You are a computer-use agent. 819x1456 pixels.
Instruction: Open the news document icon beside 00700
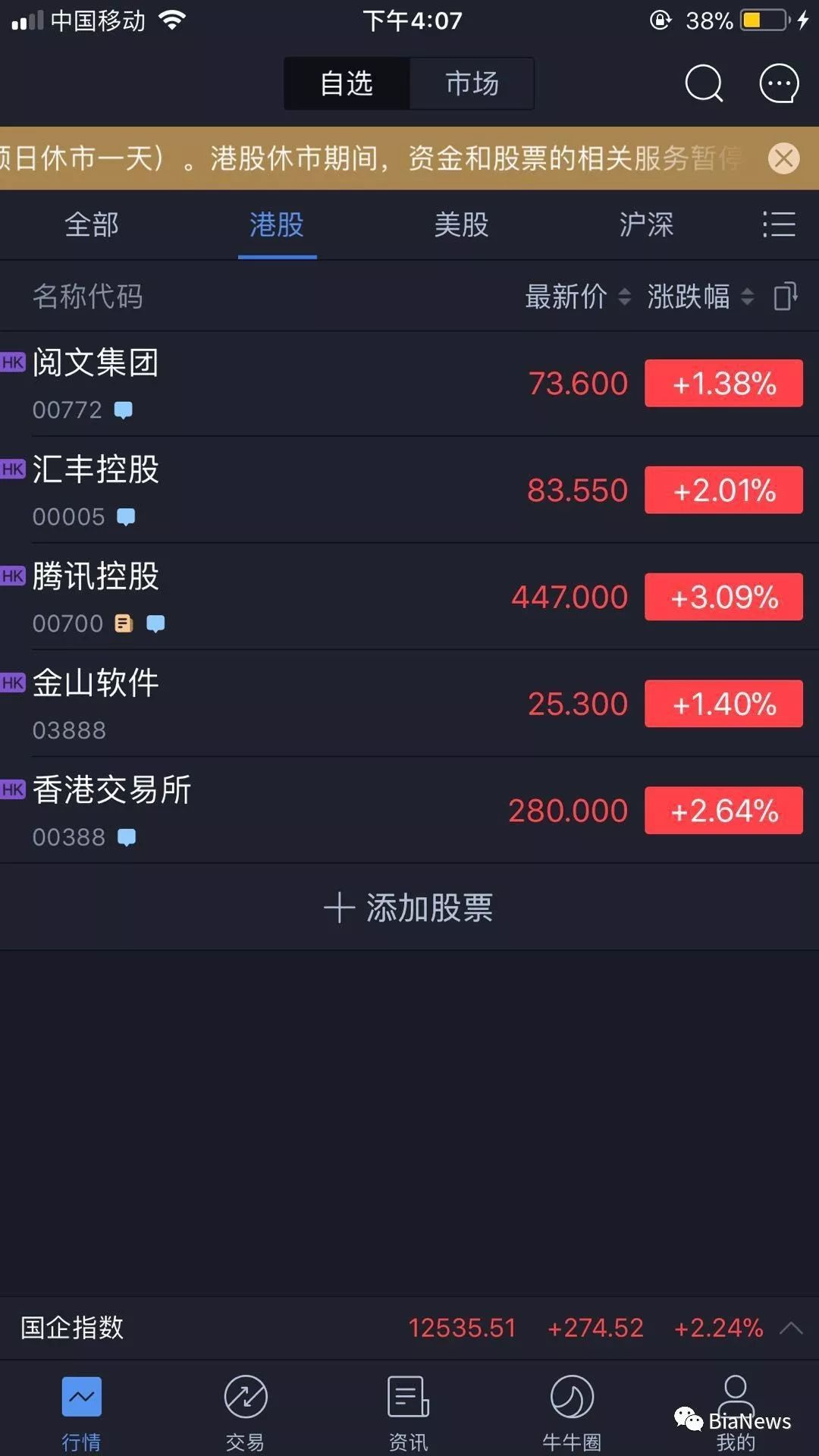pos(123,623)
